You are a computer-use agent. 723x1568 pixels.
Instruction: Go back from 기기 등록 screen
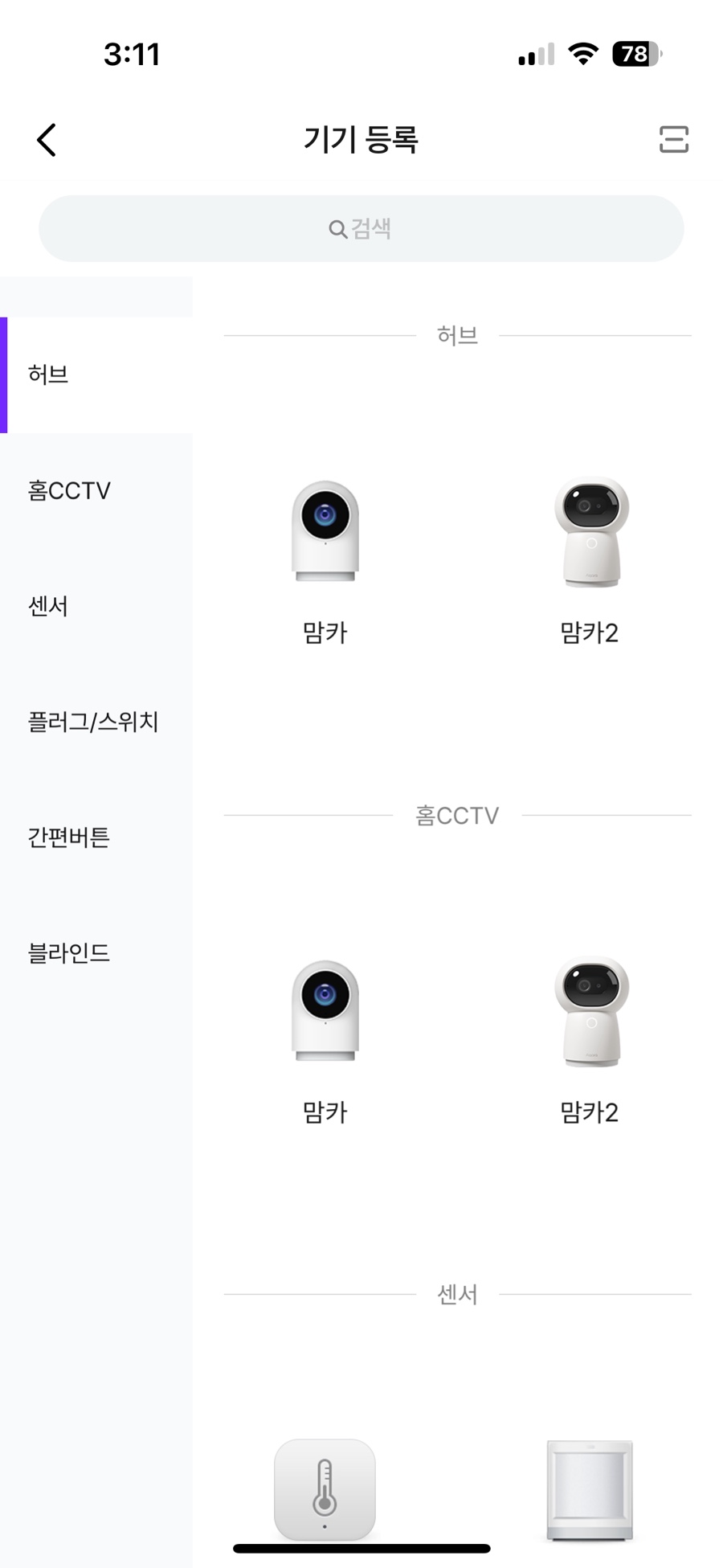click(47, 140)
